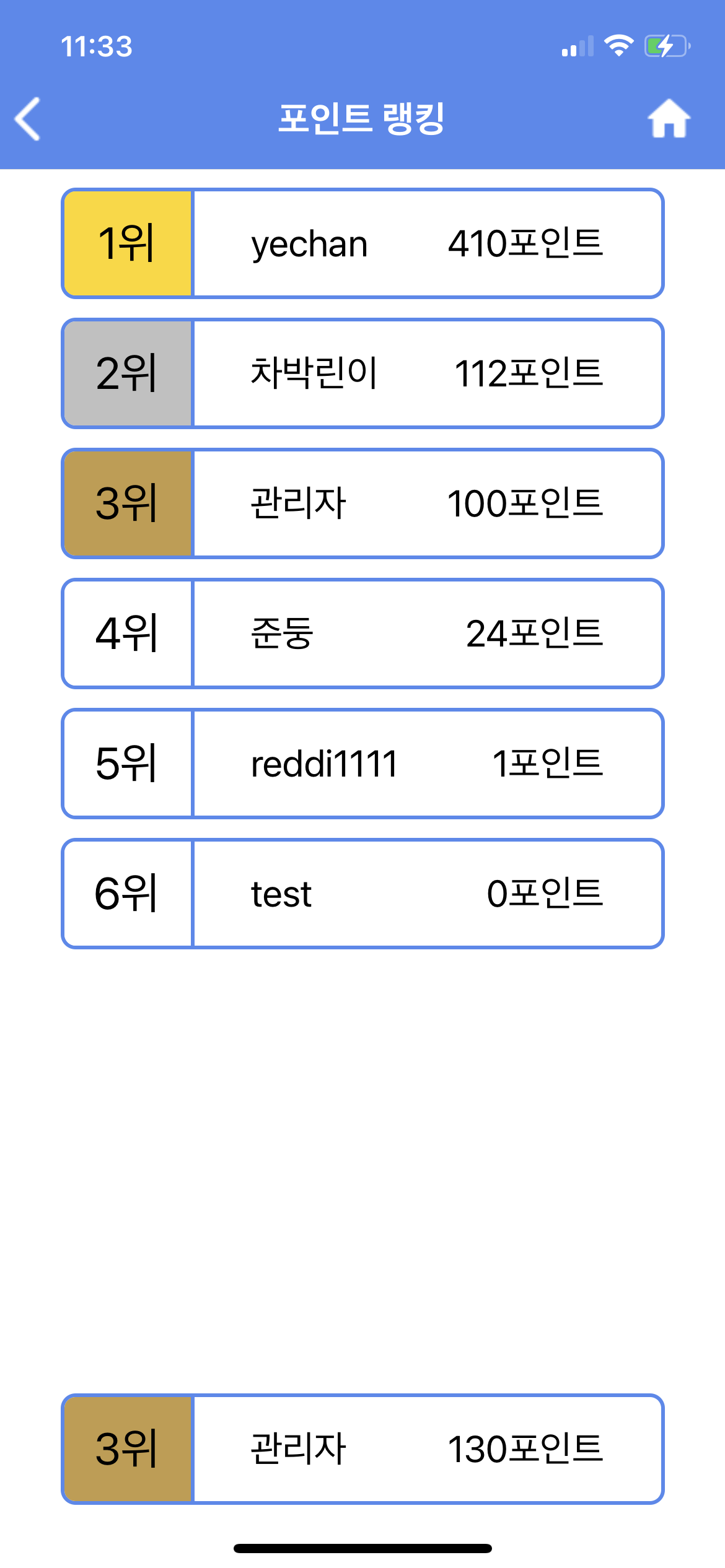Select the yechan ranking entry

point(428,243)
